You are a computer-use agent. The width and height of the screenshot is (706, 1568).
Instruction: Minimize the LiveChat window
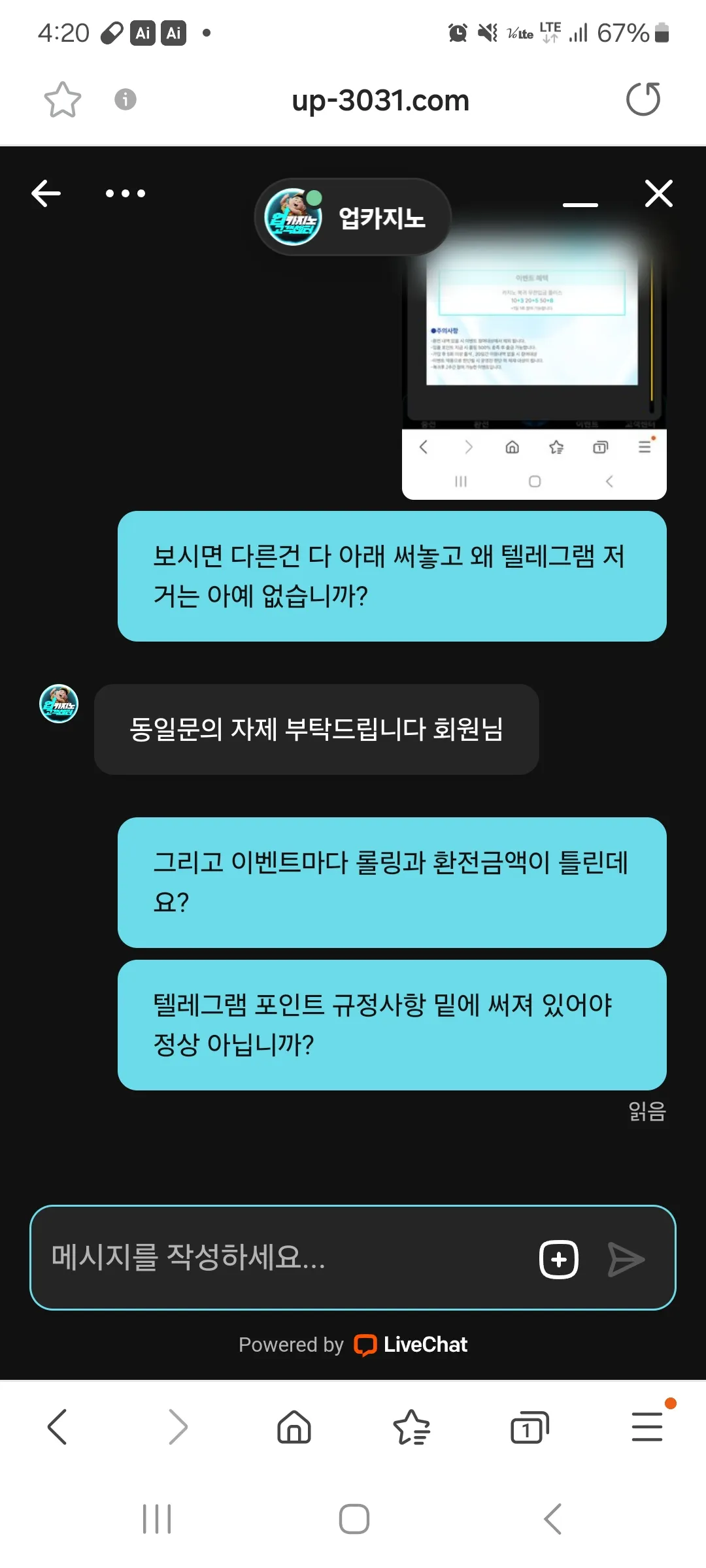click(580, 204)
